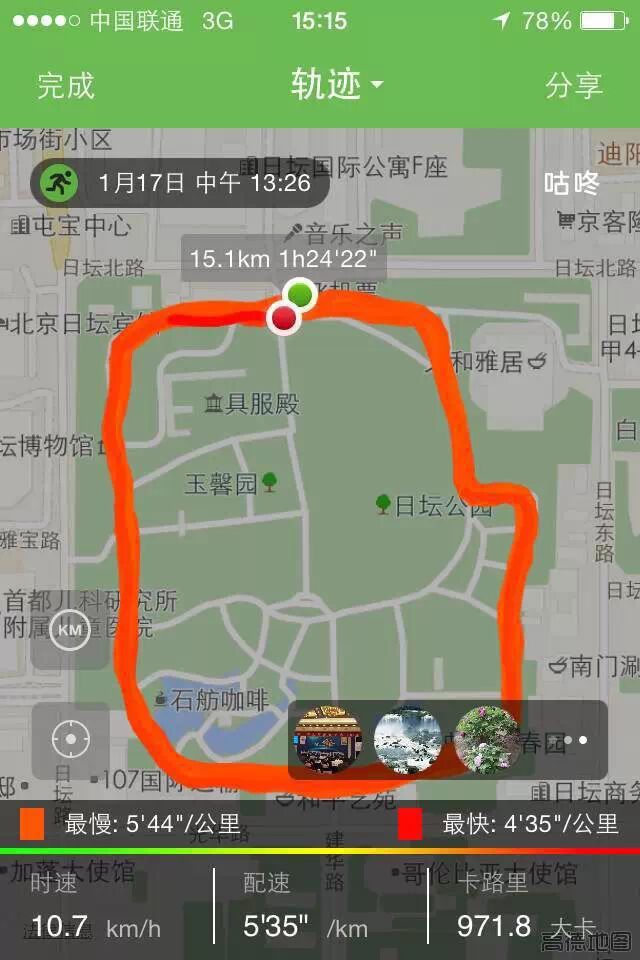Screen dimensions: 640x960
Task: View the snowy scenery photo thumbnail
Action: [407, 740]
